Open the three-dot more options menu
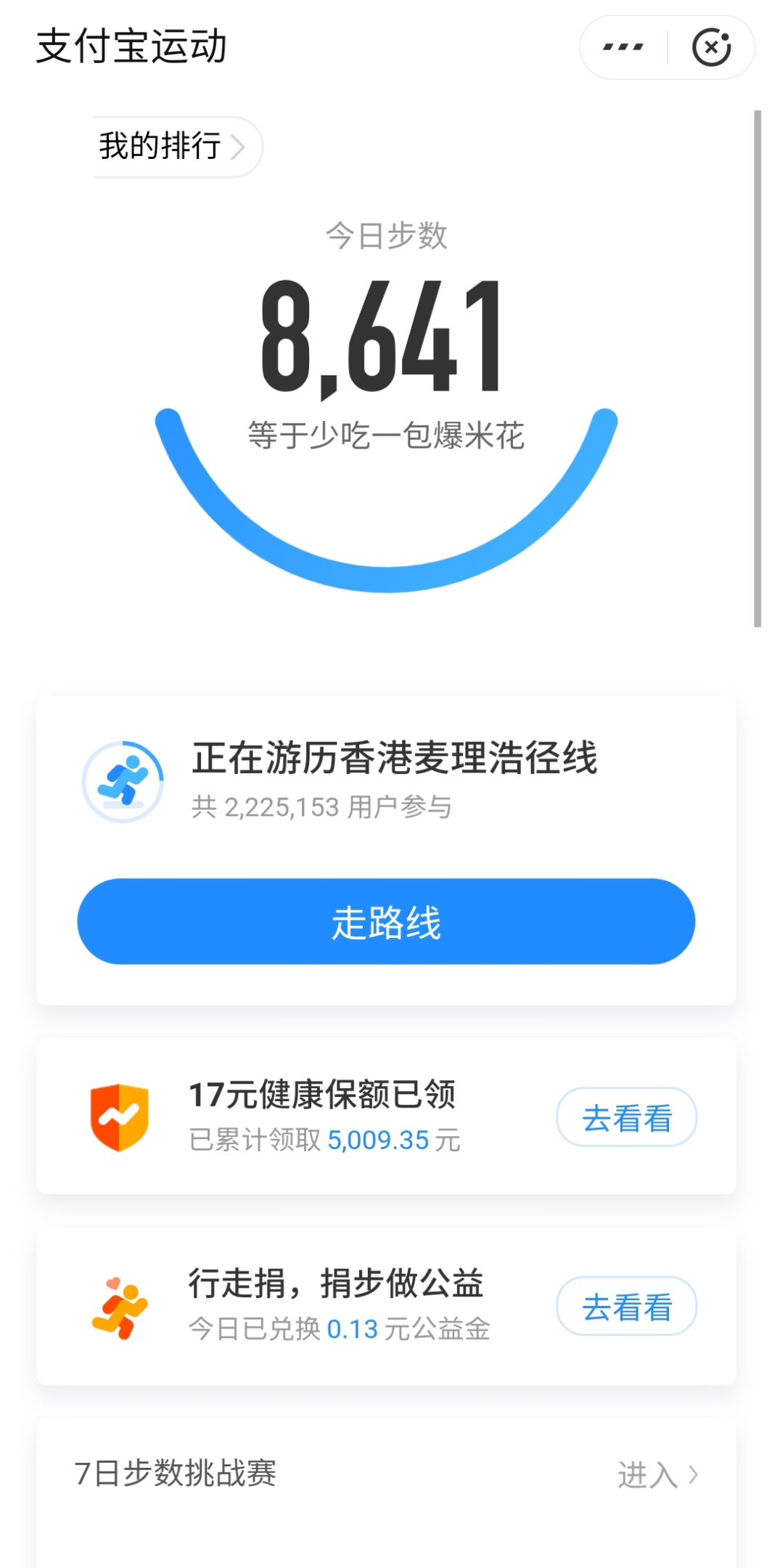Screen dimensions: 772x1568 click(623, 47)
